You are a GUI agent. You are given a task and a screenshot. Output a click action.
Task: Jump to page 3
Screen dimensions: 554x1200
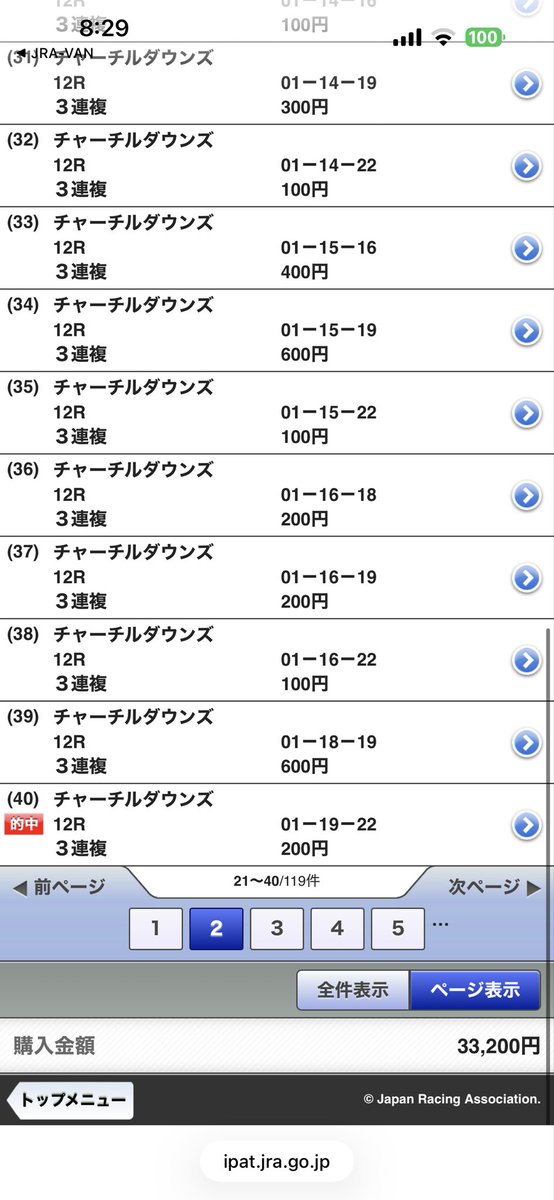(277, 929)
